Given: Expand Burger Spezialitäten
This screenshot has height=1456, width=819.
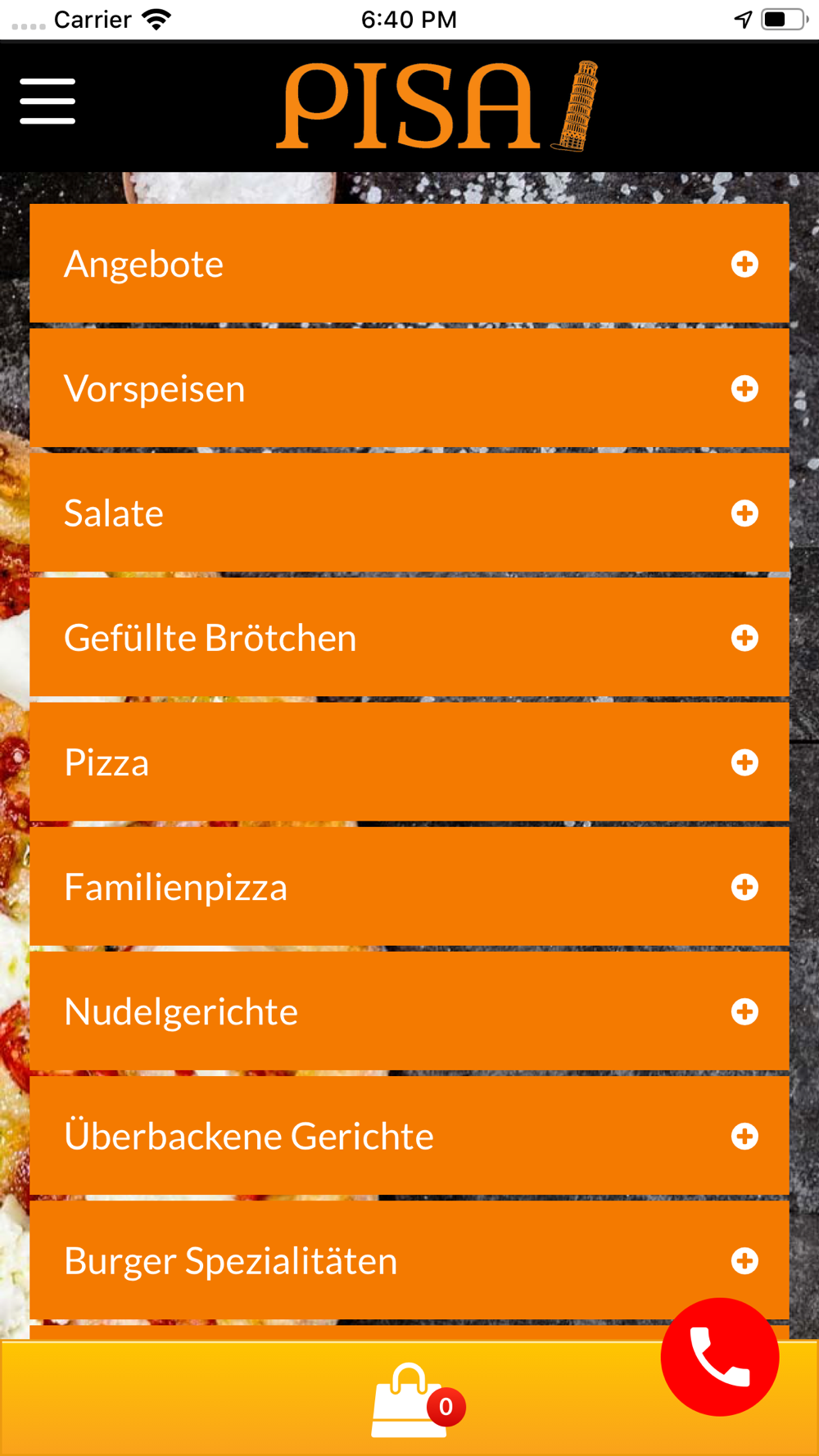Looking at the screenshot, I should 409,1260.
